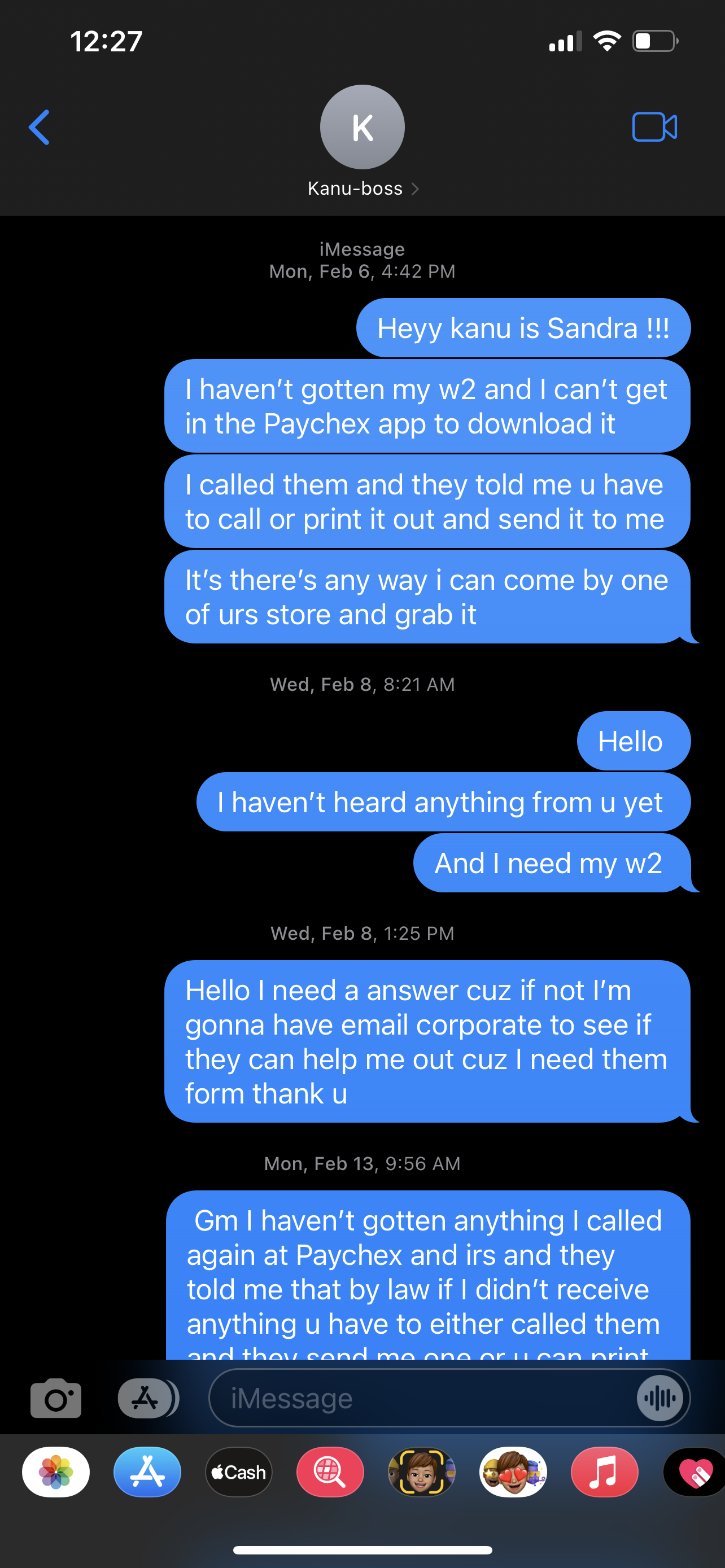
Task: Focus the iMessage text field
Action: [420, 1398]
